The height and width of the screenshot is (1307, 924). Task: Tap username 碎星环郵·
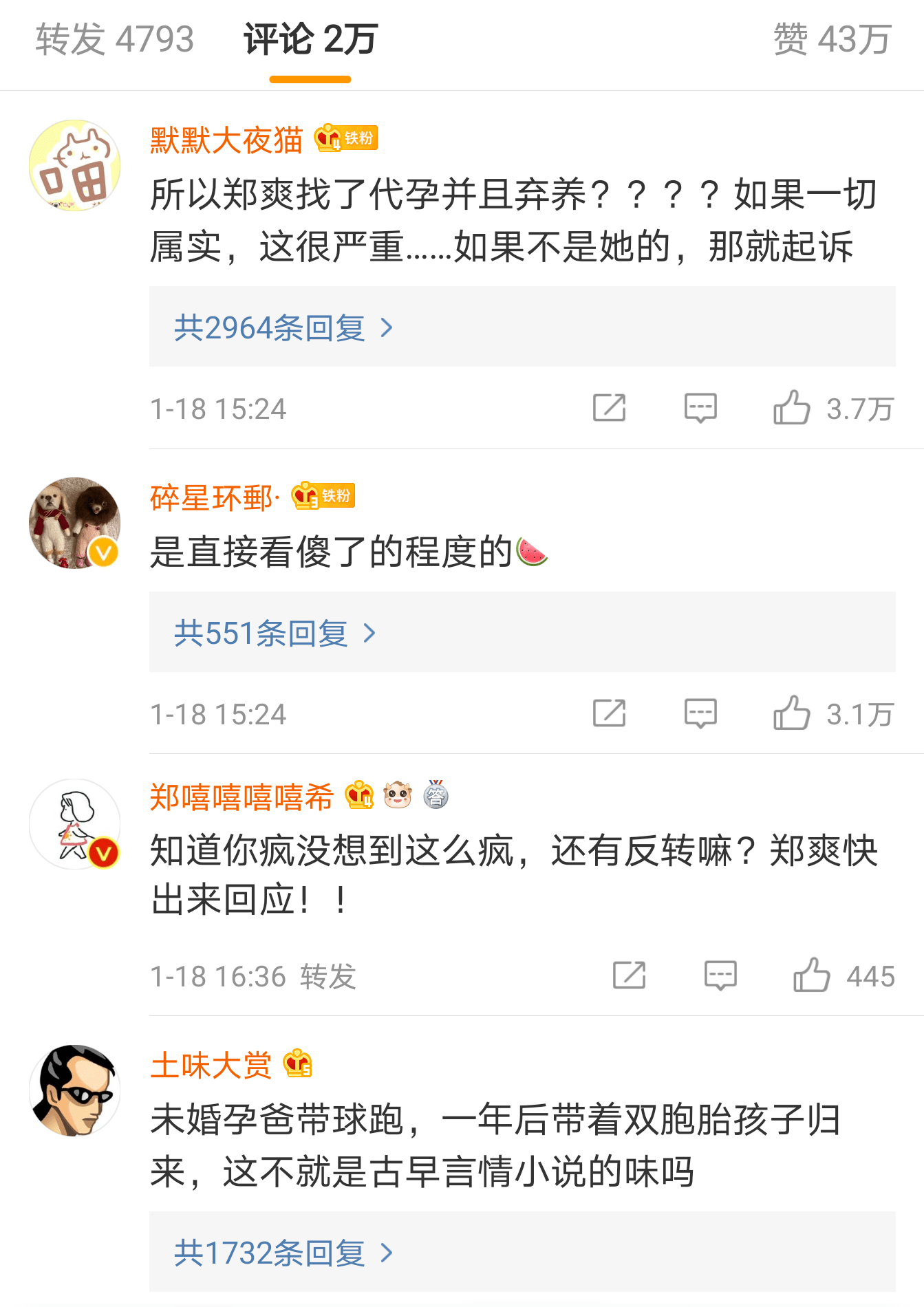click(214, 497)
